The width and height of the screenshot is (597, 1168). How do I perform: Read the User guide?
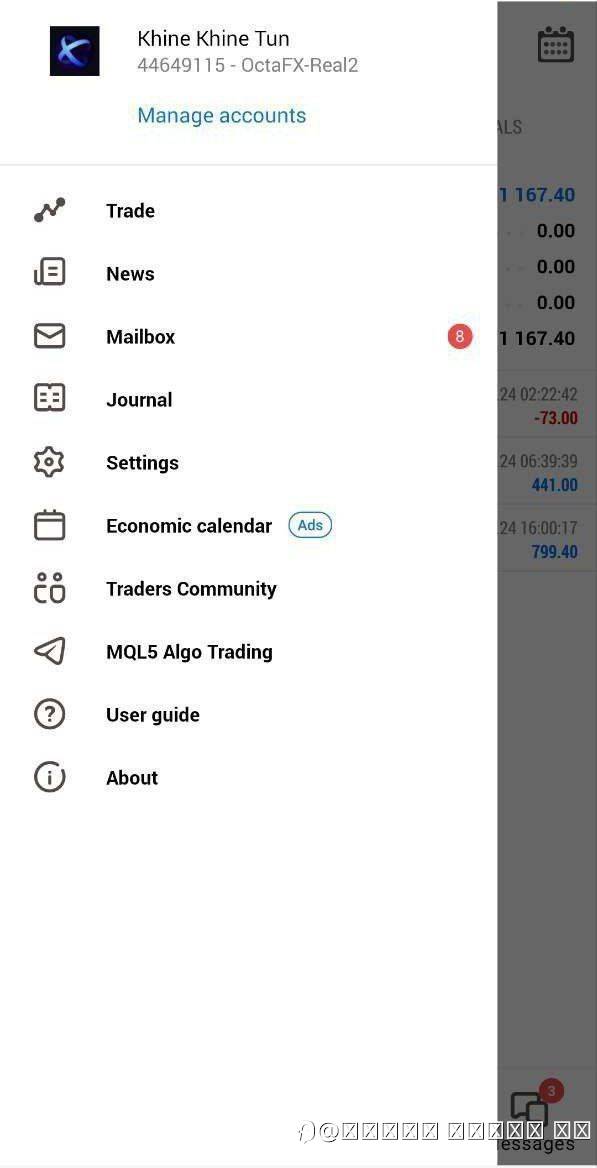(248, 714)
